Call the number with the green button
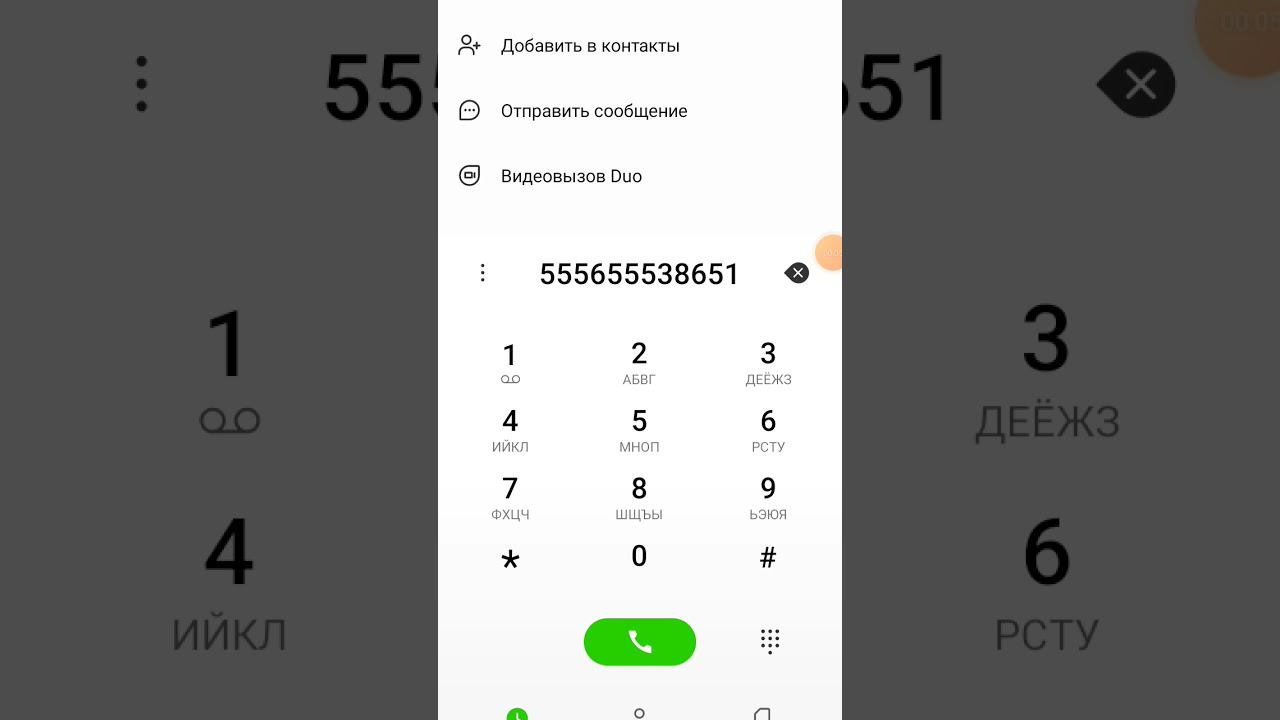1280x720 pixels. pyautogui.click(x=639, y=642)
